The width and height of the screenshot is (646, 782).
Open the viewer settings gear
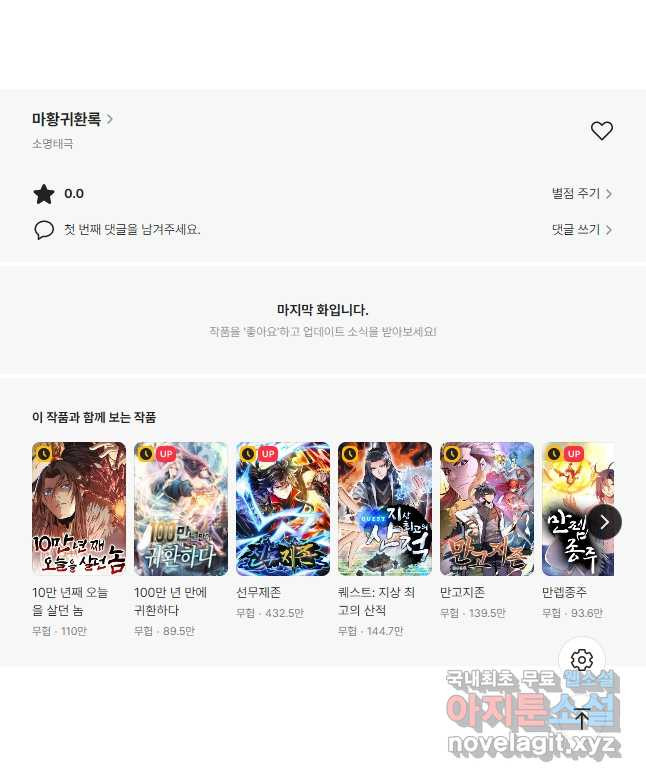pos(582,660)
